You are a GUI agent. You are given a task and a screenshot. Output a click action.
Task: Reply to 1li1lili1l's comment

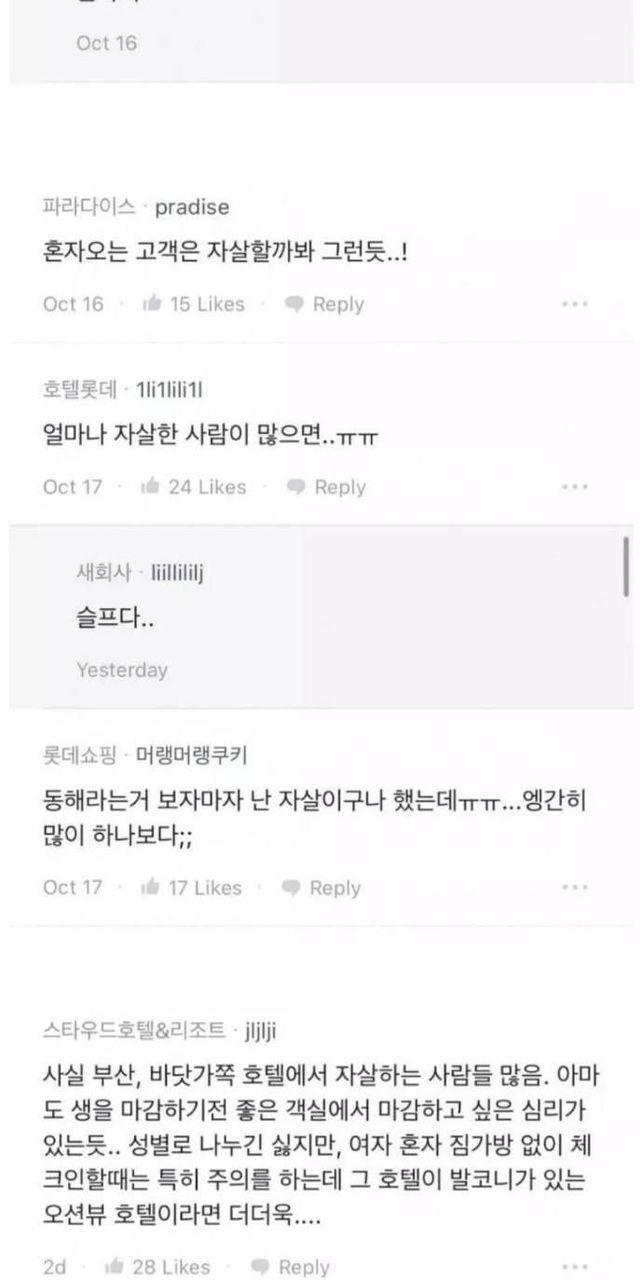click(x=326, y=487)
